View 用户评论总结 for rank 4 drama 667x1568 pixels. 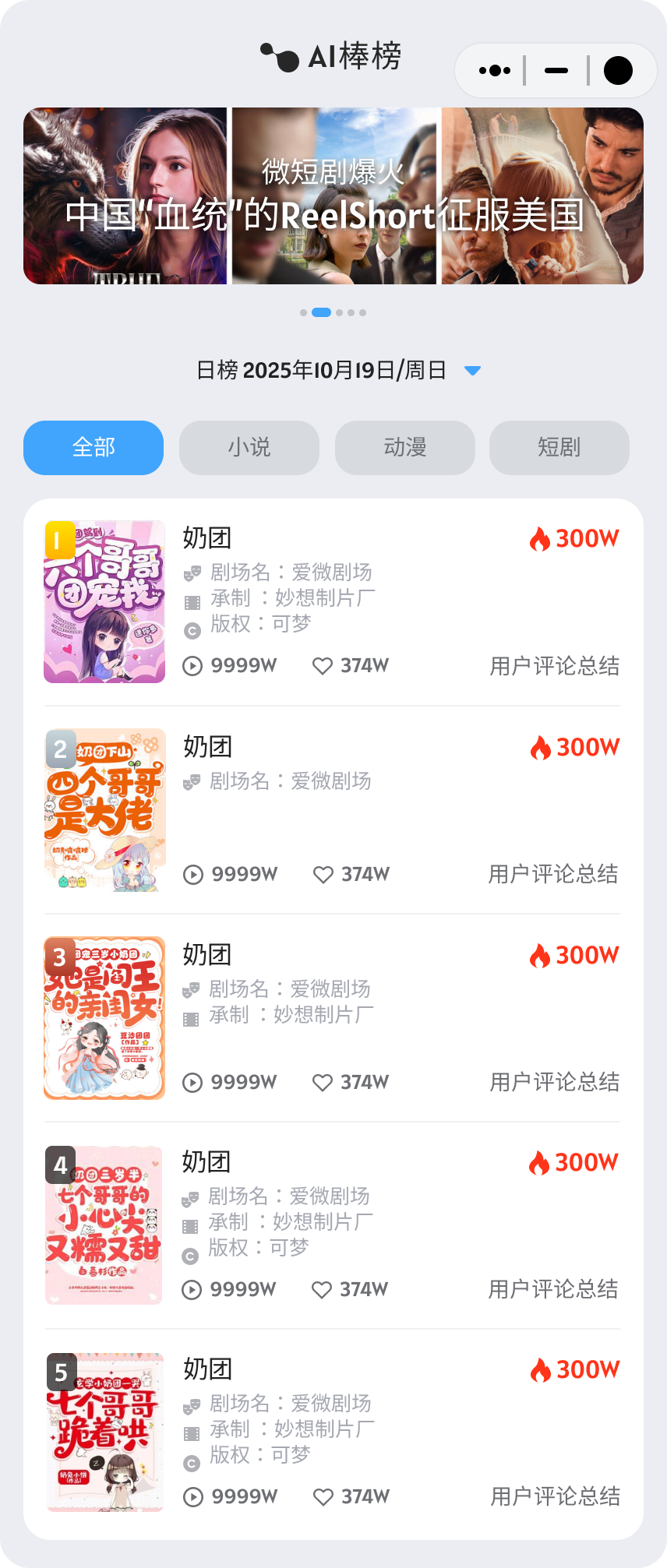(x=553, y=1289)
